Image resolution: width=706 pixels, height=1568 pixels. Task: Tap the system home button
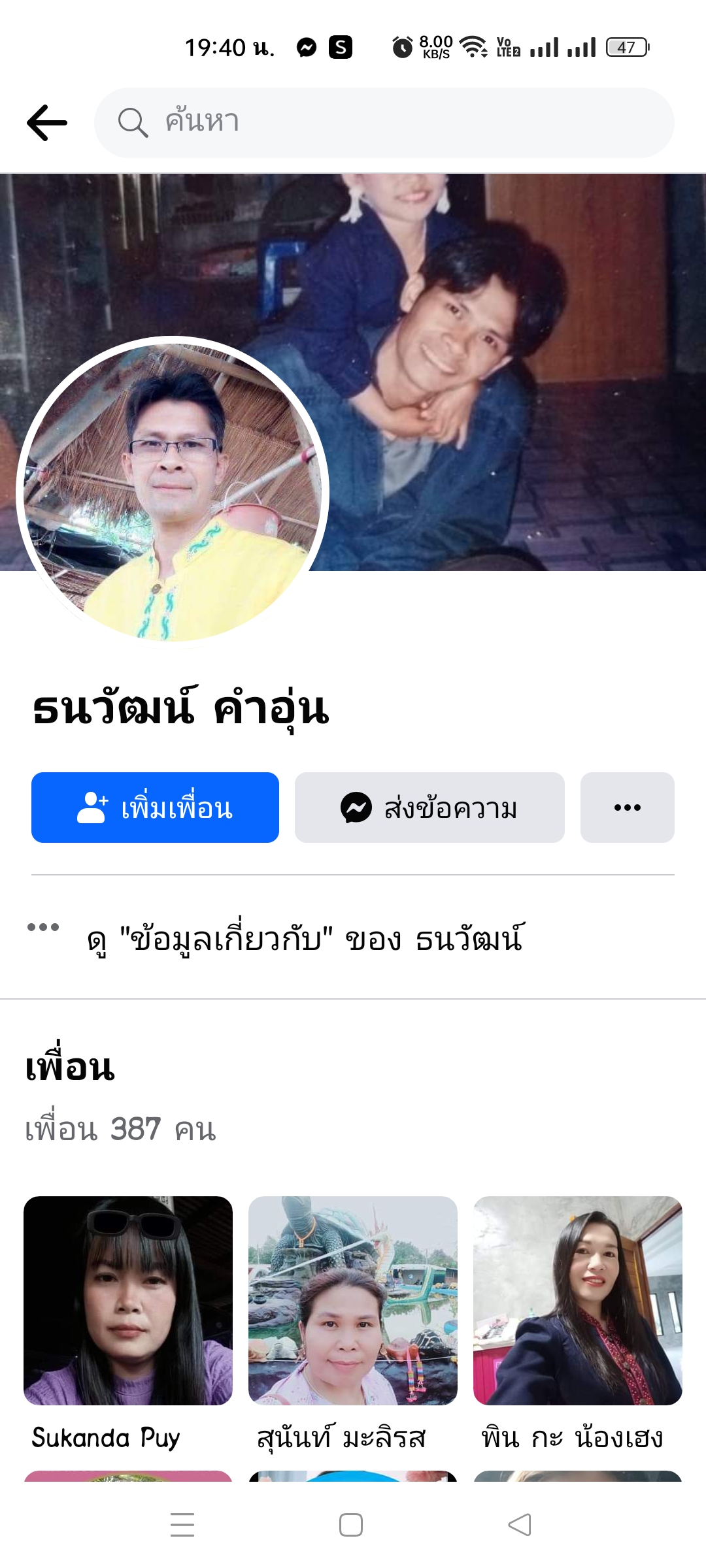click(x=351, y=1525)
